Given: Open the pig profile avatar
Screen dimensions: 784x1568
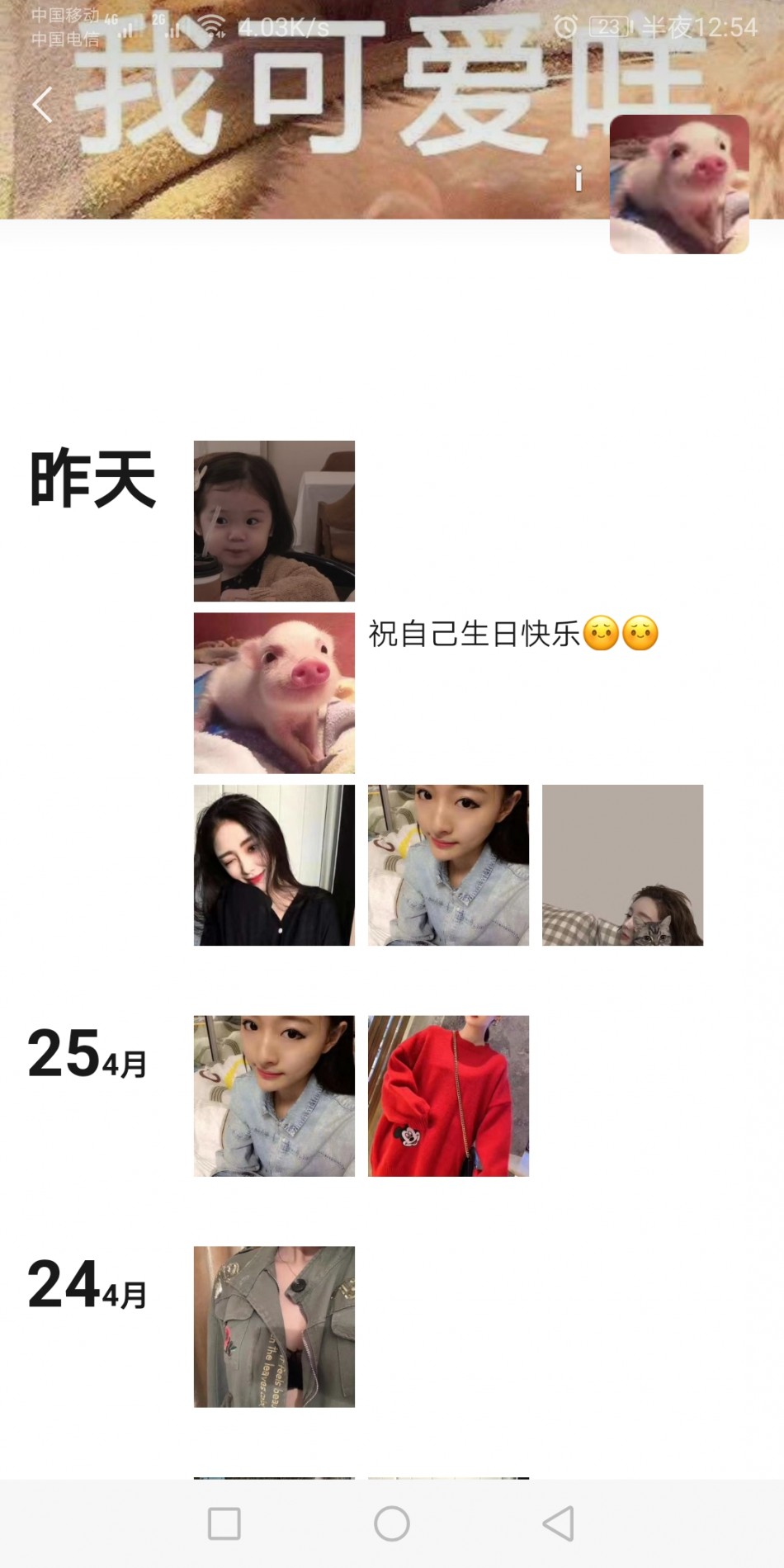Looking at the screenshot, I should (x=678, y=184).
